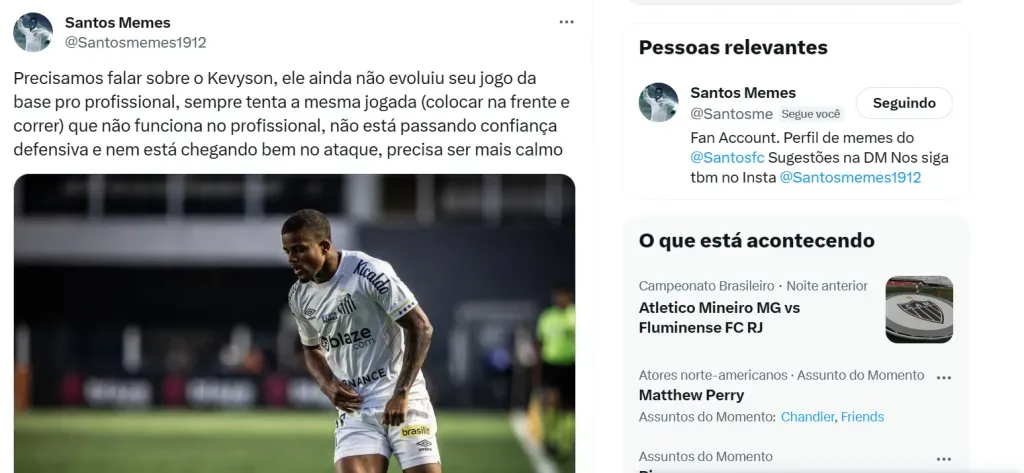Open Santos Memes in Pessoas relevantes
1024x473 pixels.
click(743, 93)
